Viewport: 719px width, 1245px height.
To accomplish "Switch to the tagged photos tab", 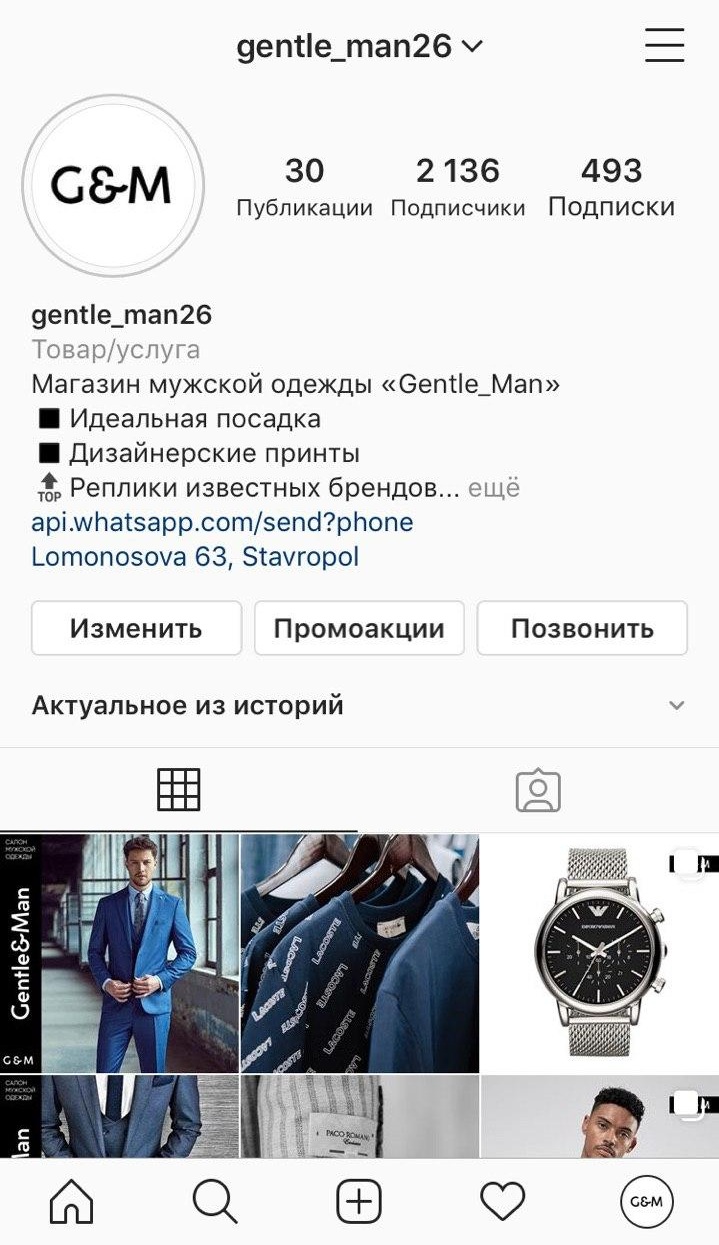I will click(x=538, y=790).
